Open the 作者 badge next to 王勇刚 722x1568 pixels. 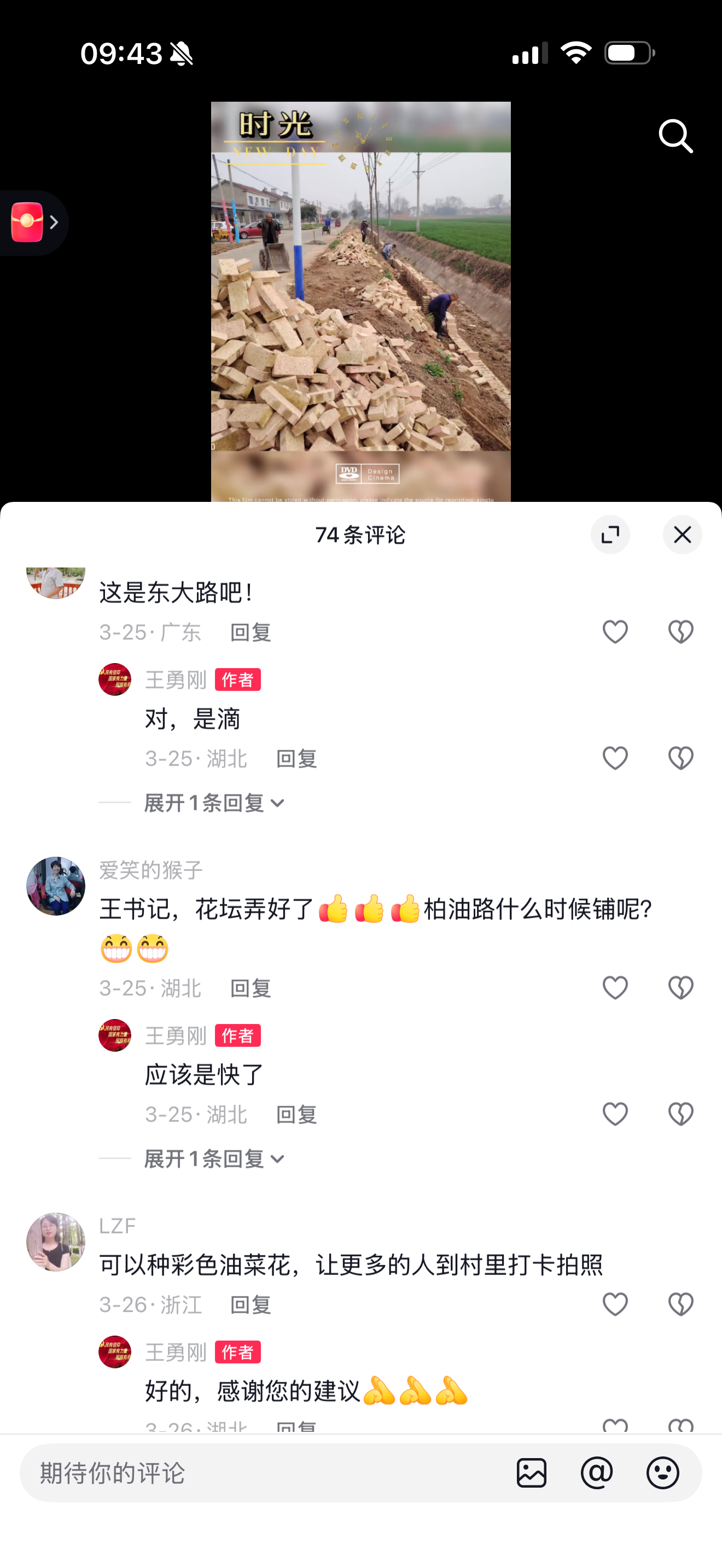[237, 680]
